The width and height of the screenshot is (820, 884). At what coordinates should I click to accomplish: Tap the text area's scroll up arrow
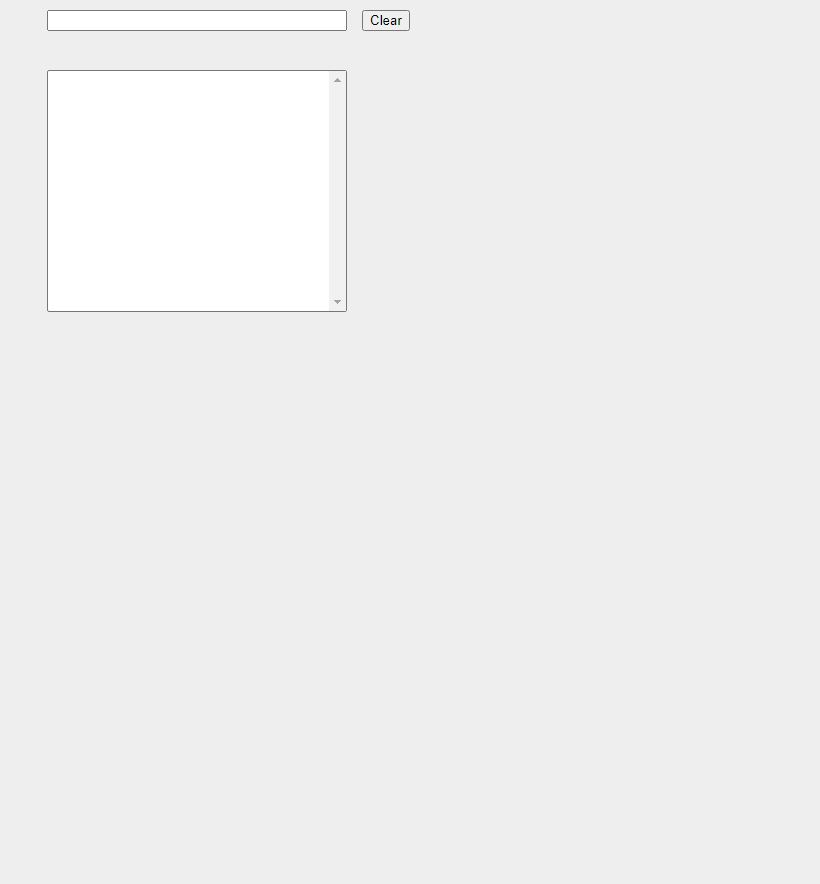[x=337, y=80]
